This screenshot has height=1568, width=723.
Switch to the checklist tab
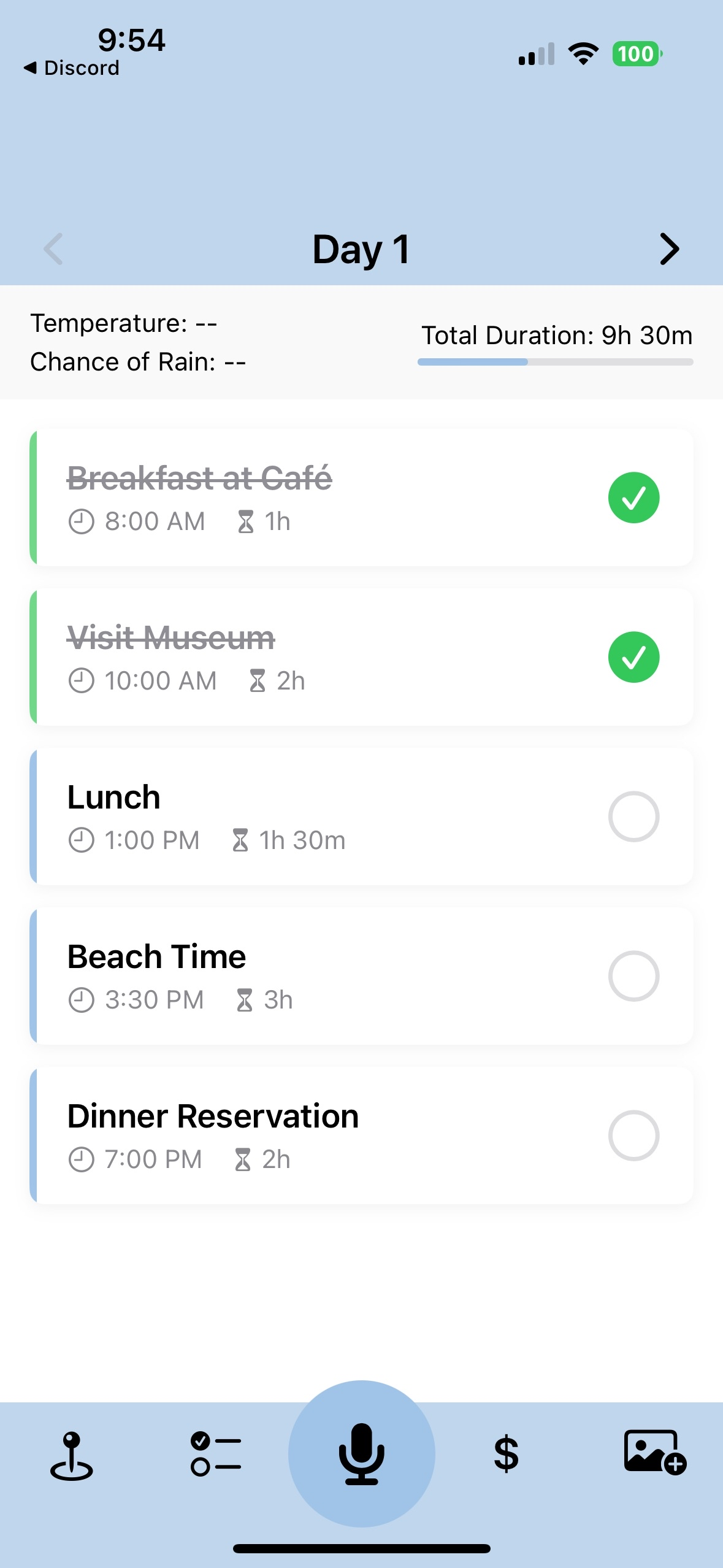[216, 1454]
